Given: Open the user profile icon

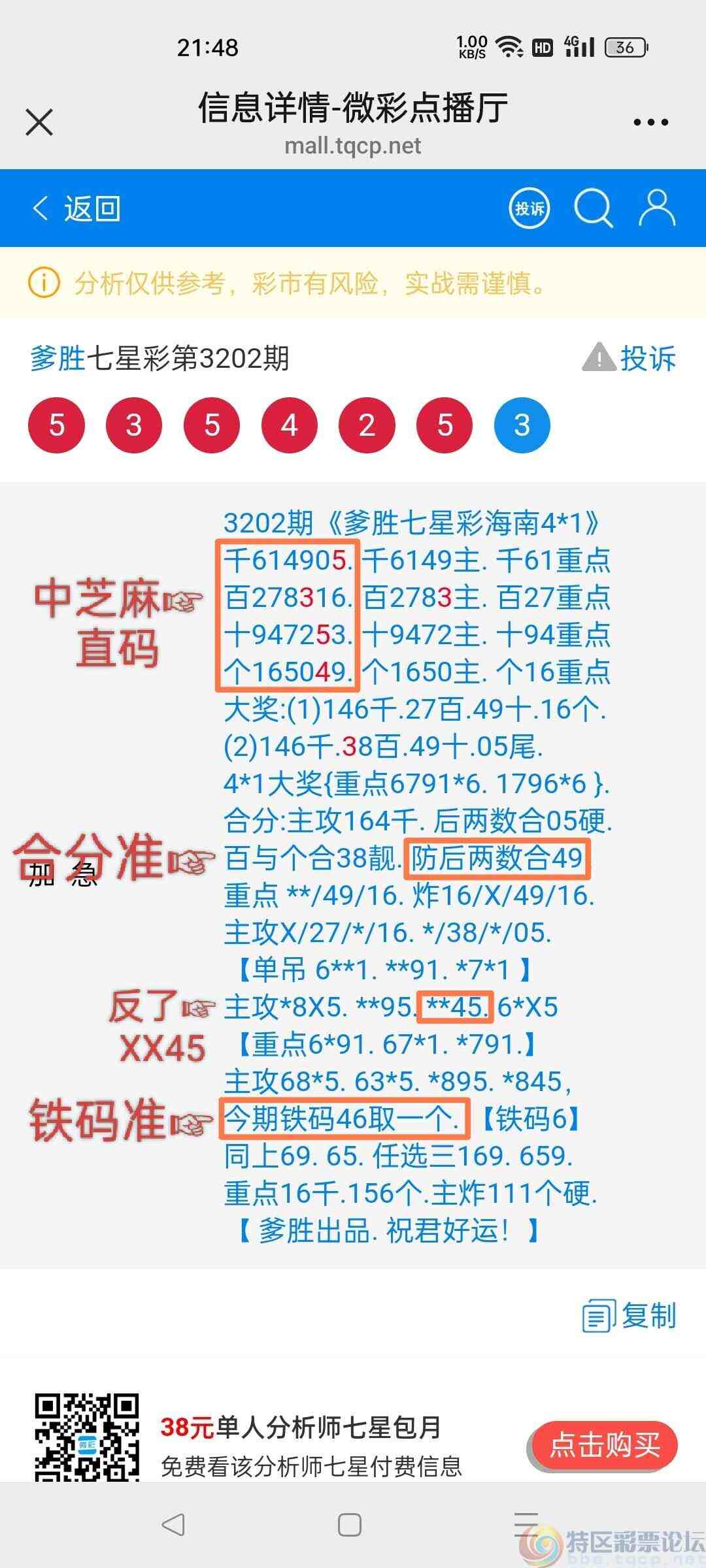Looking at the screenshot, I should (x=658, y=208).
